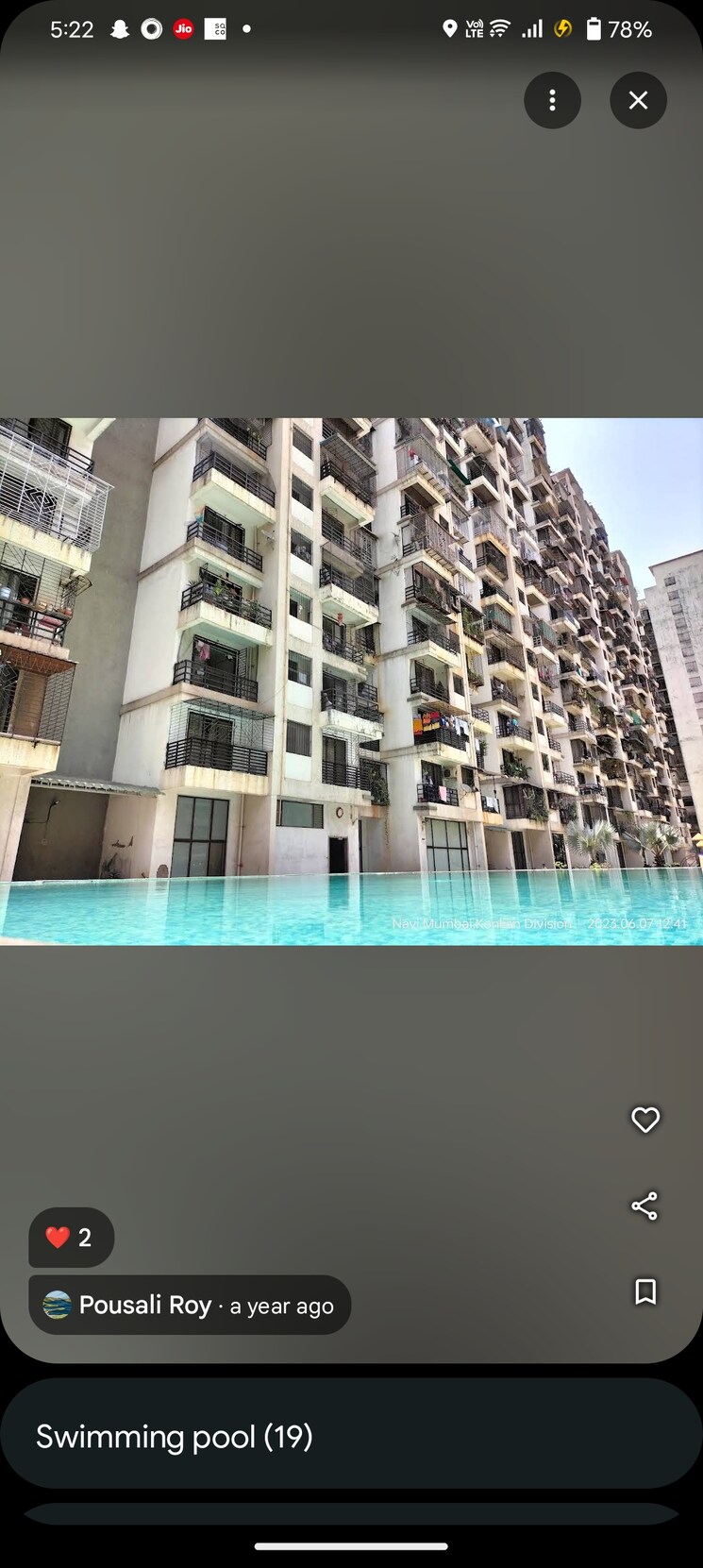Save the photo with the bookmark icon
This screenshot has height=1568, width=703.
point(645,1292)
